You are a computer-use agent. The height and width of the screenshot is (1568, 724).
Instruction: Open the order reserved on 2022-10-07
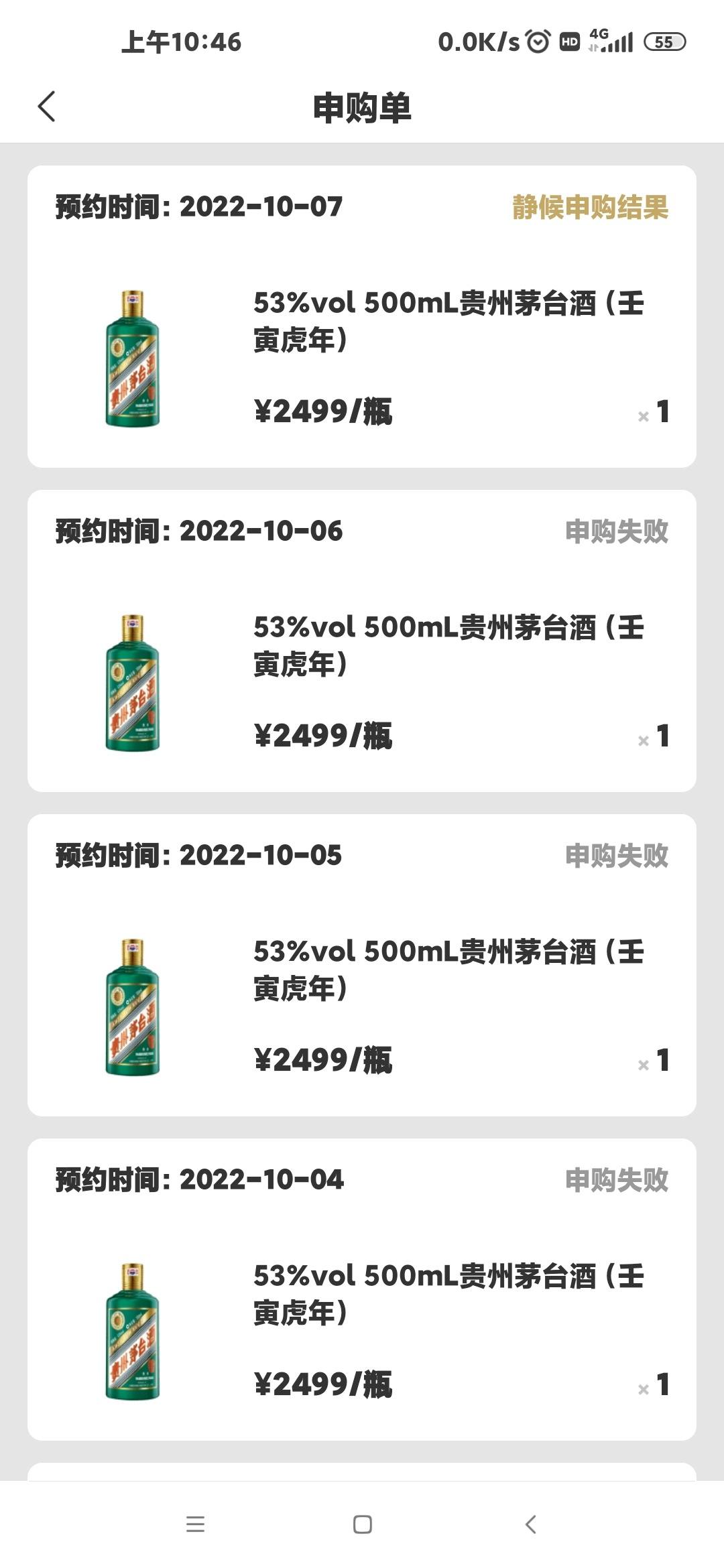362,316
